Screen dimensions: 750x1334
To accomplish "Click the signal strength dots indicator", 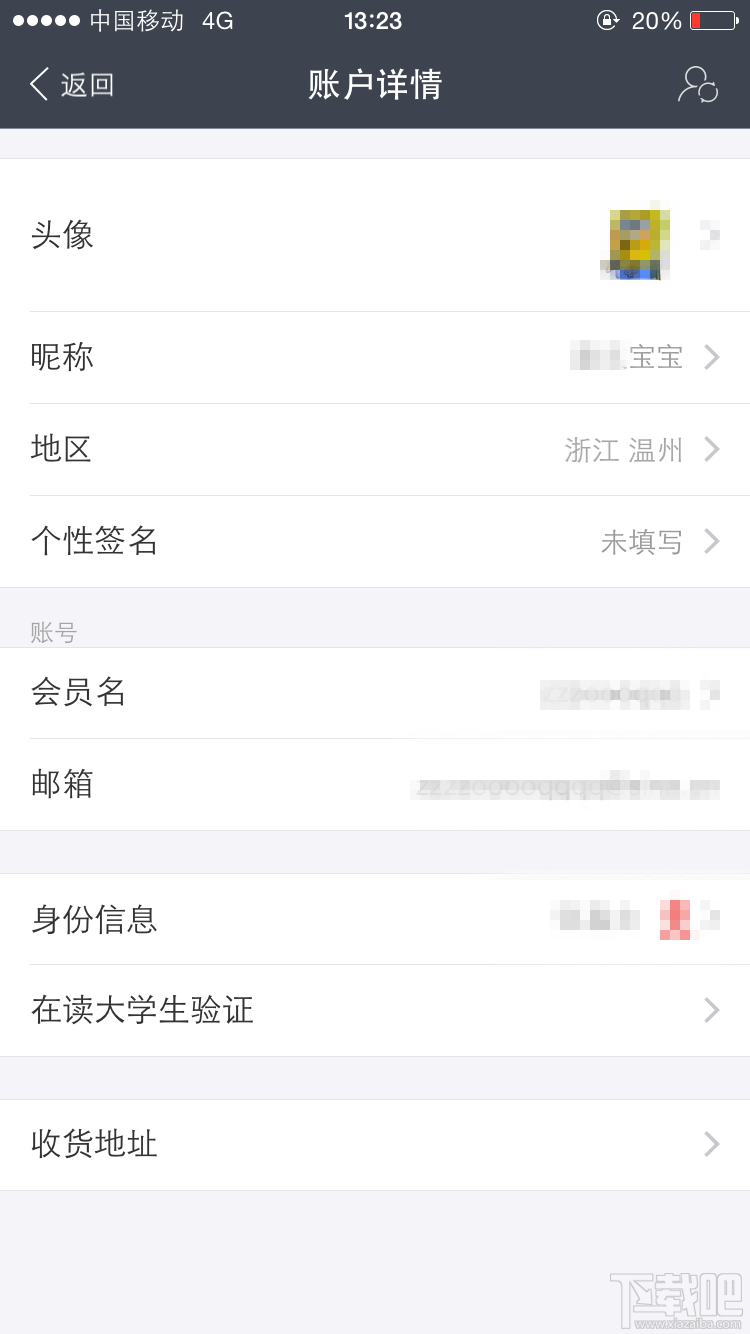I will tap(42, 18).
